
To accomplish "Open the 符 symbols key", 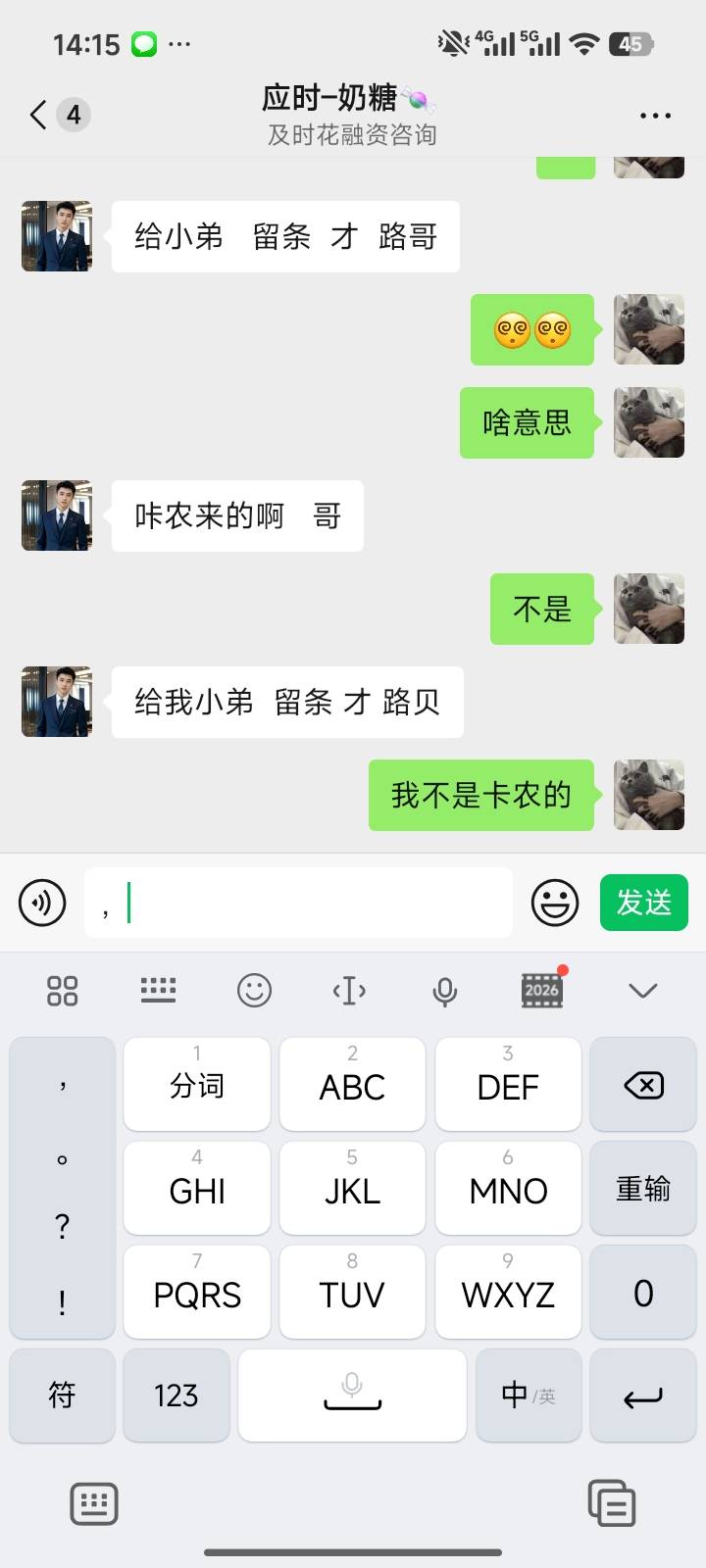I will point(62,1395).
